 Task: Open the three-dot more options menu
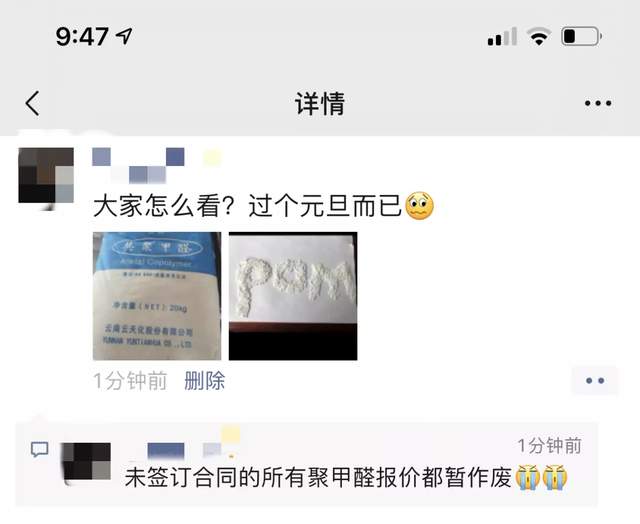click(x=597, y=103)
